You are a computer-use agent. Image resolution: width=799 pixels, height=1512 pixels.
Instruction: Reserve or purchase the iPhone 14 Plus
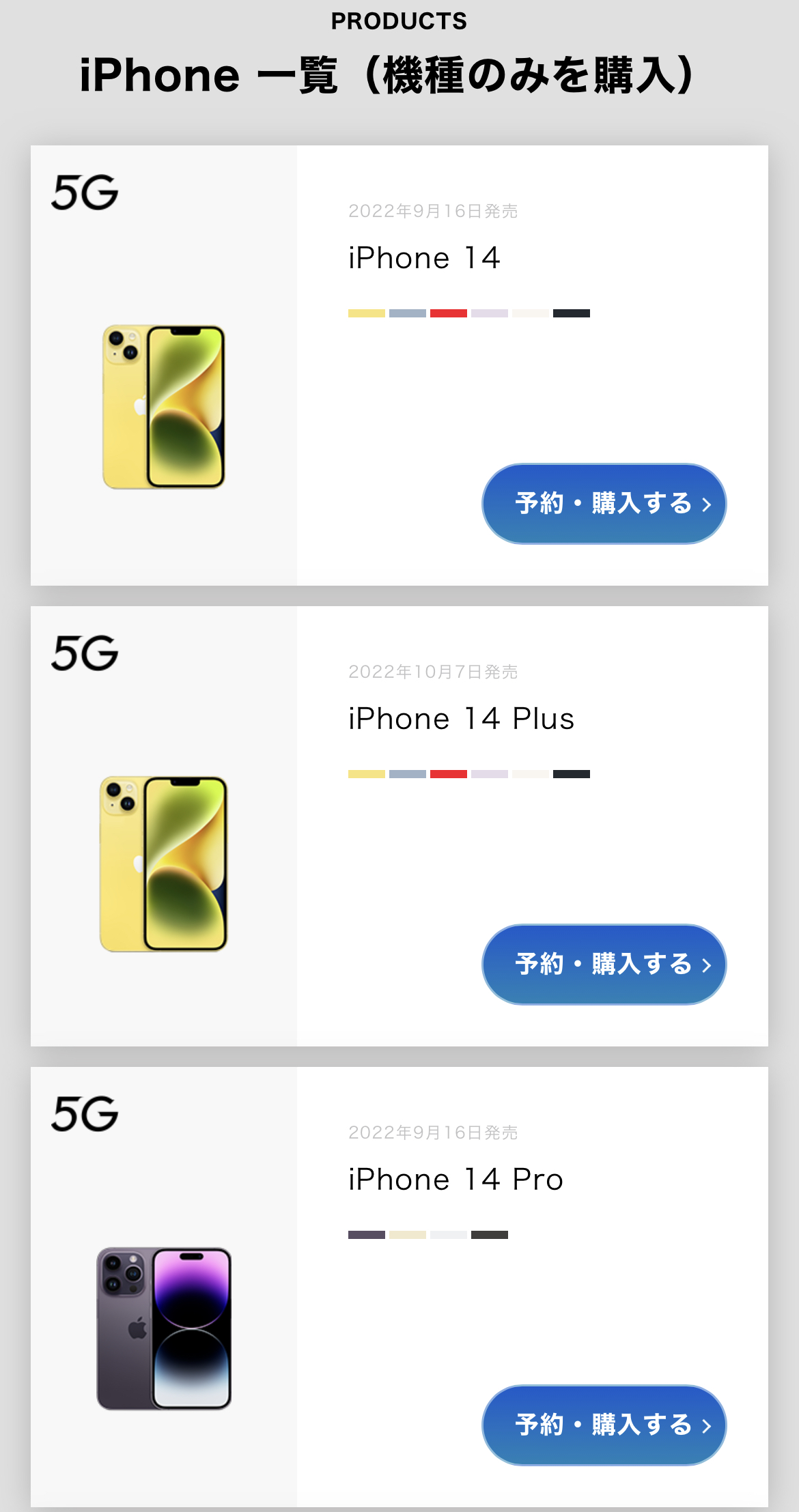click(604, 965)
